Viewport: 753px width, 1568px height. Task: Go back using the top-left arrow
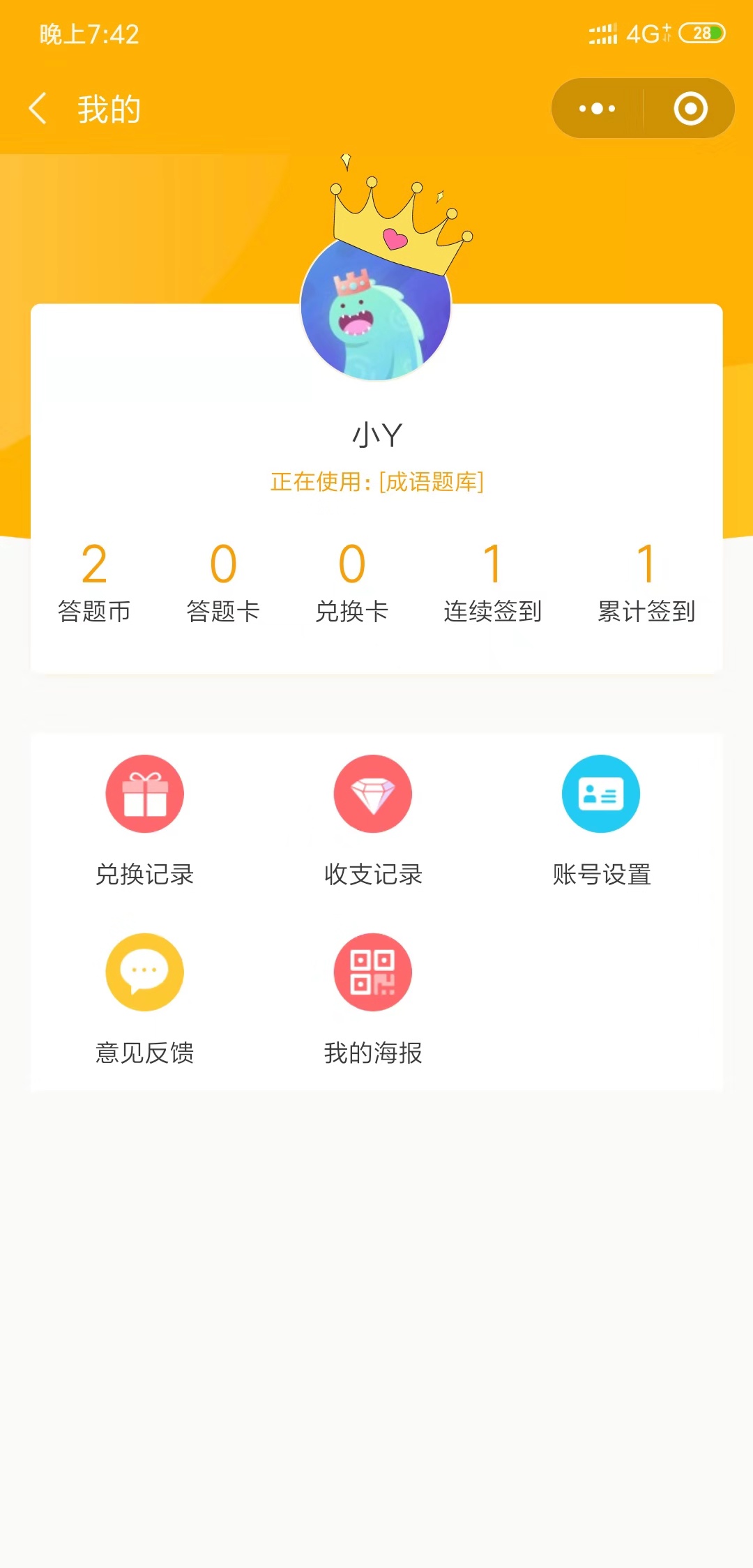tap(38, 109)
